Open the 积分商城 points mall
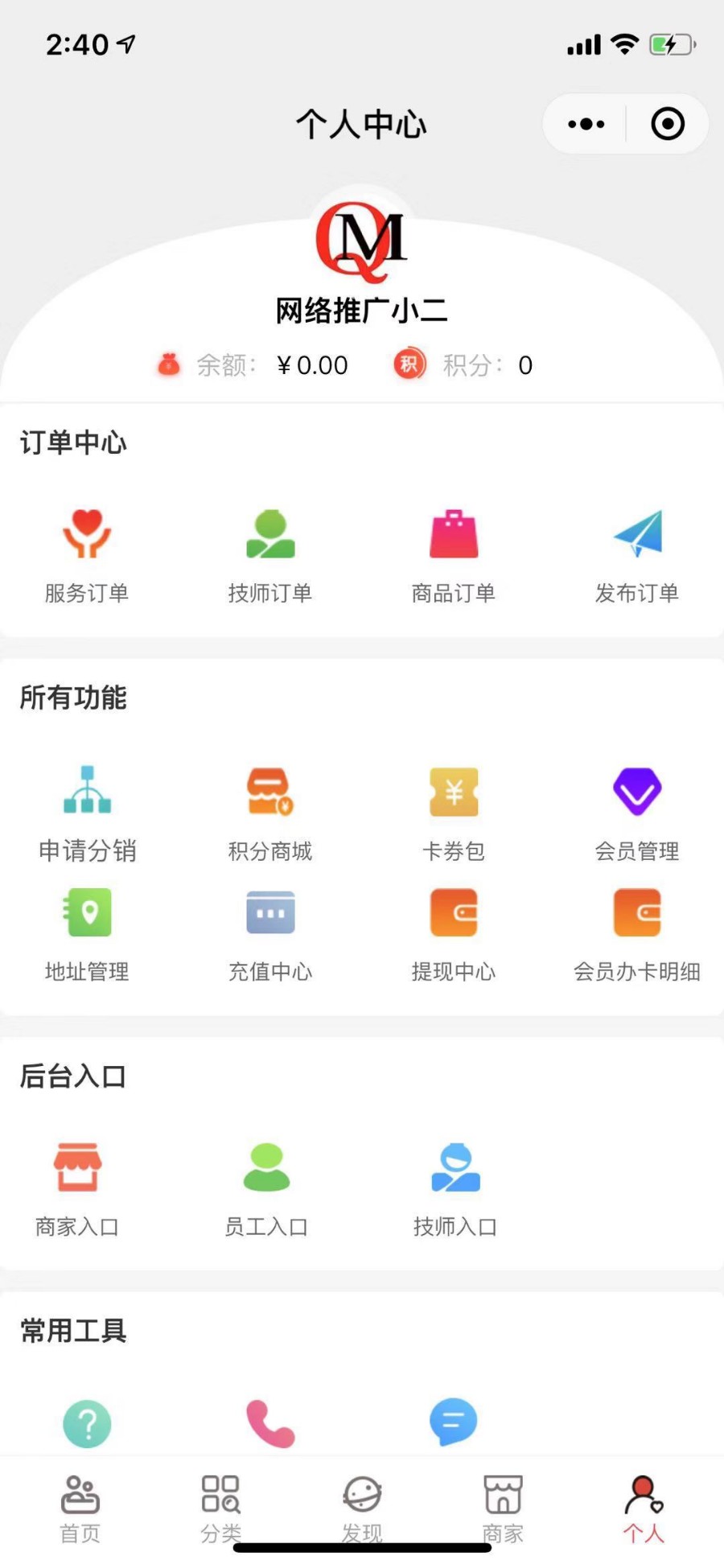Viewport: 724px width, 1568px height. click(270, 813)
